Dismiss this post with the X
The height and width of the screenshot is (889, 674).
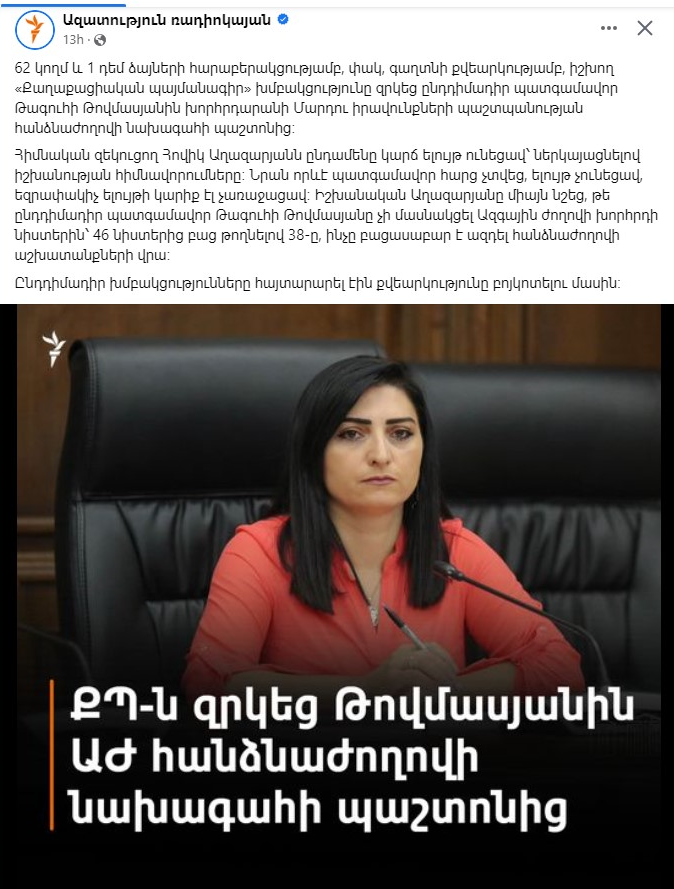[x=645, y=28]
